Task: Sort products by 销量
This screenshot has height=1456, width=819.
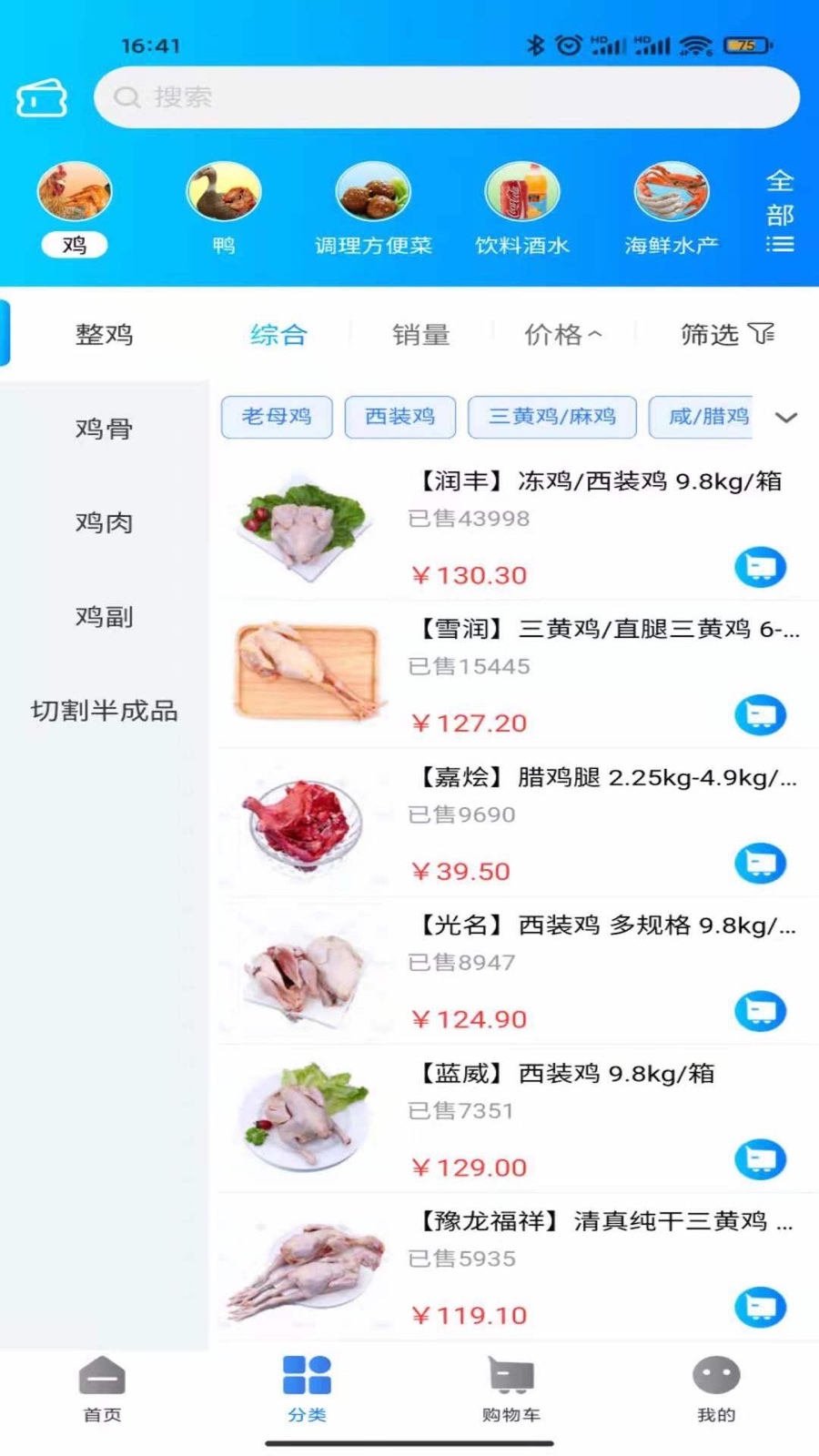Action: pos(420,335)
